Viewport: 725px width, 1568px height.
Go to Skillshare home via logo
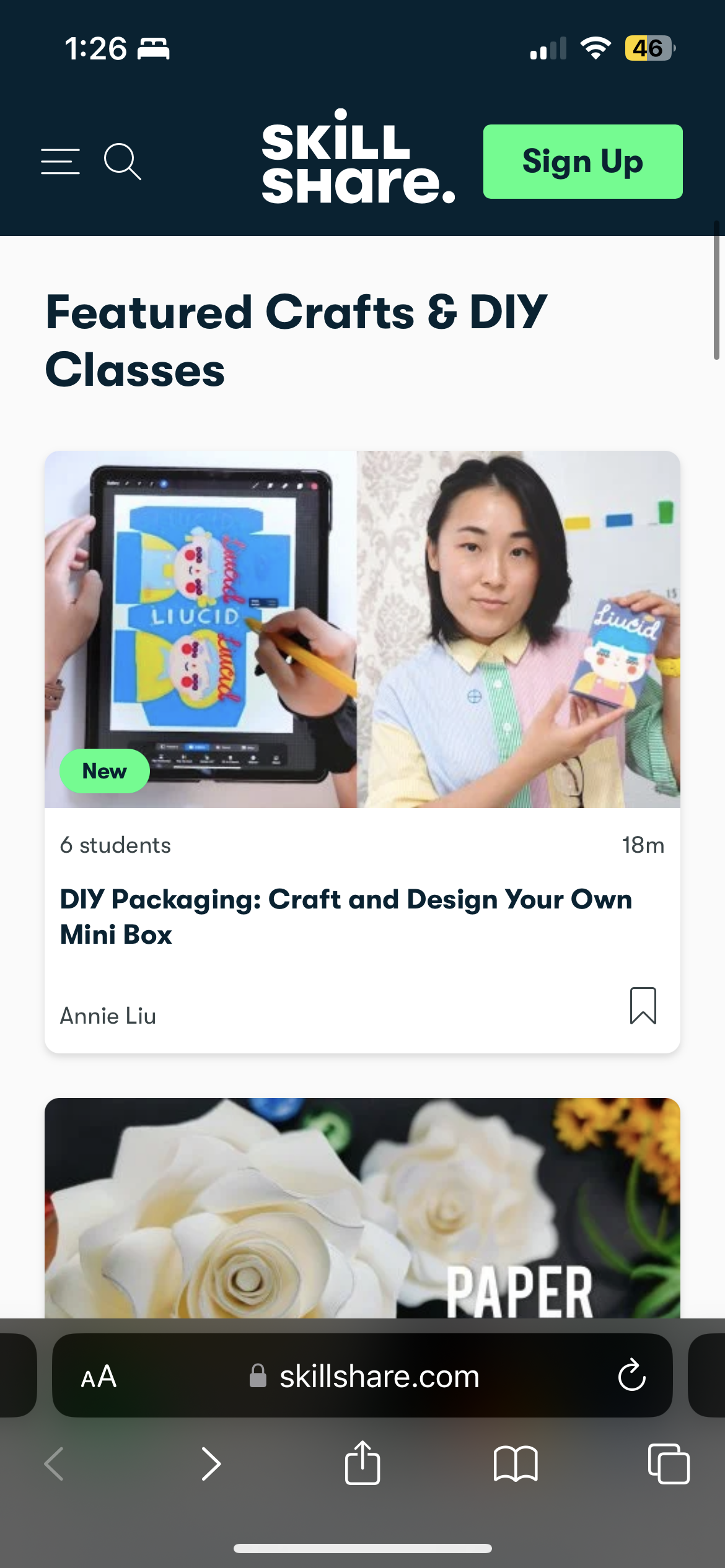358,157
